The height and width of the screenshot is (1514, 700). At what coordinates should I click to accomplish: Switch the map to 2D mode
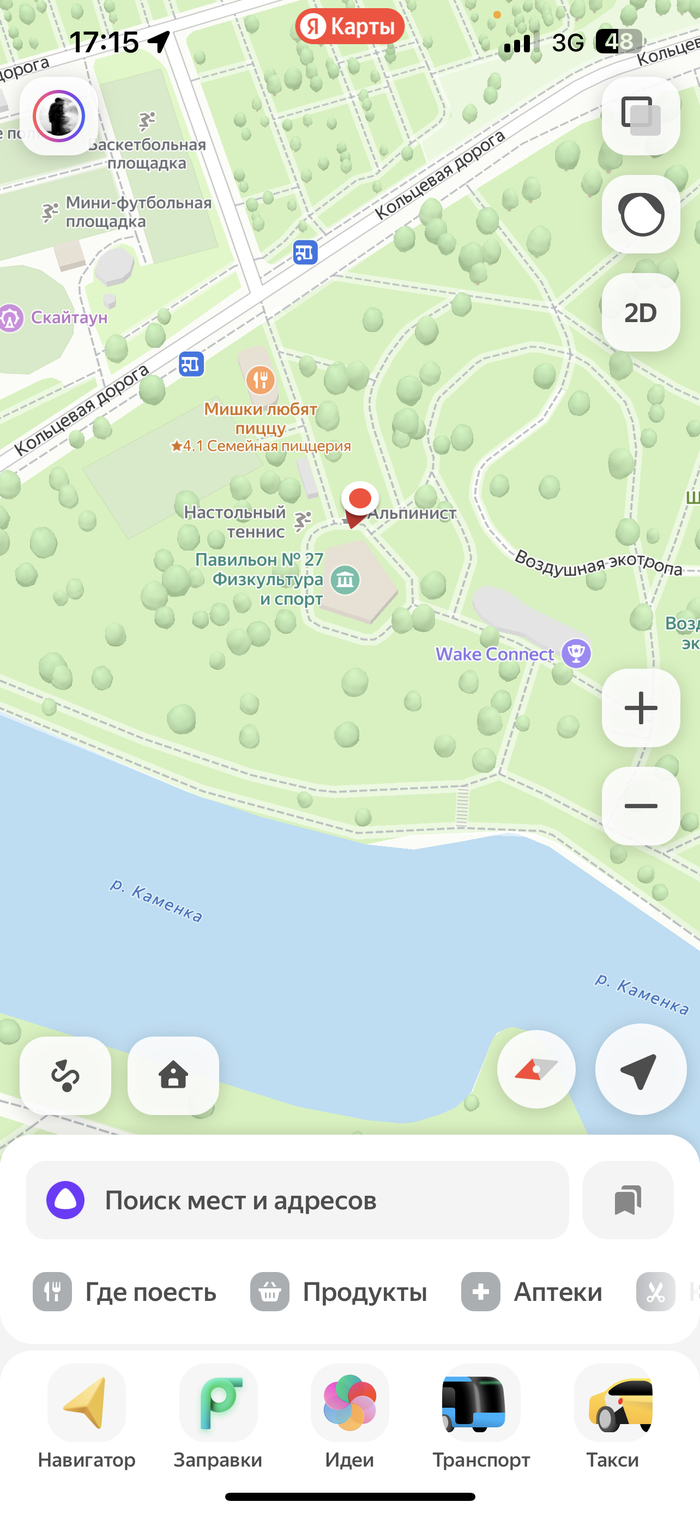(640, 313)
